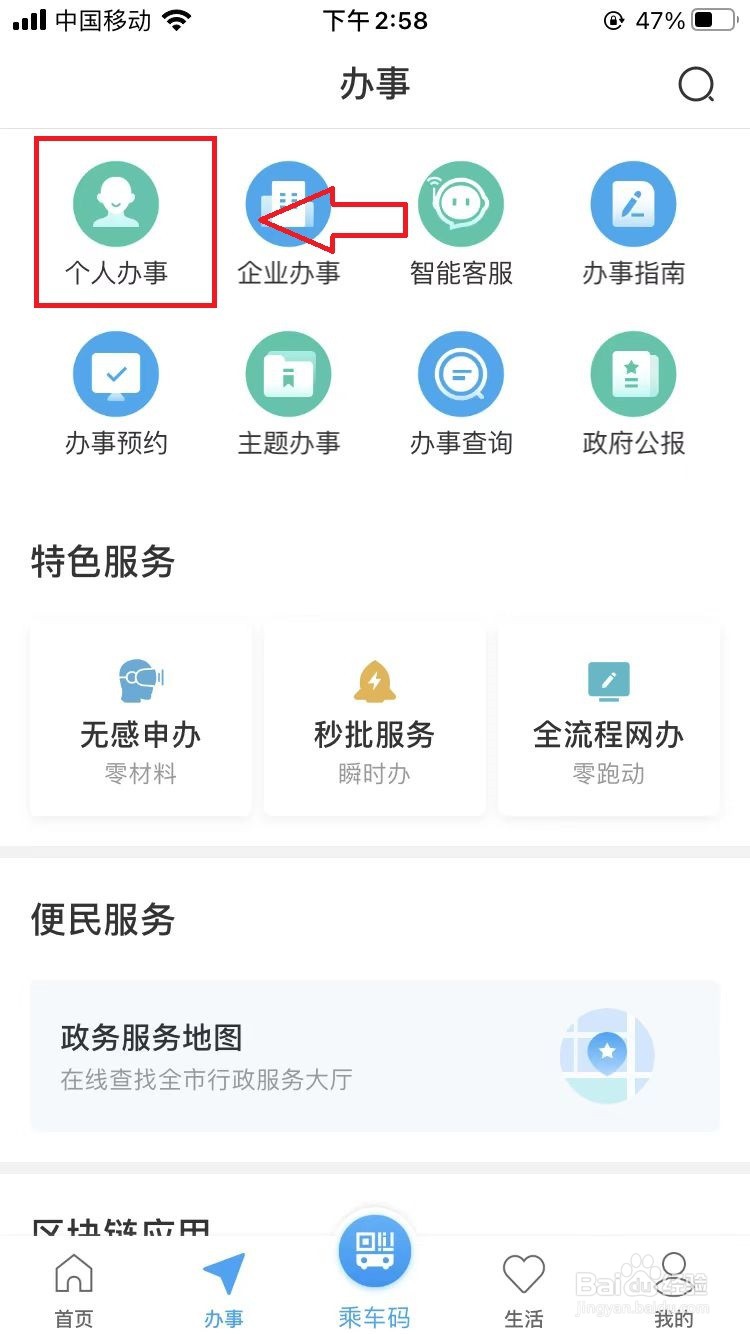Open 办事查询 service inquiry
Screen dimensions: 750x1334
(x=461, y=394)
